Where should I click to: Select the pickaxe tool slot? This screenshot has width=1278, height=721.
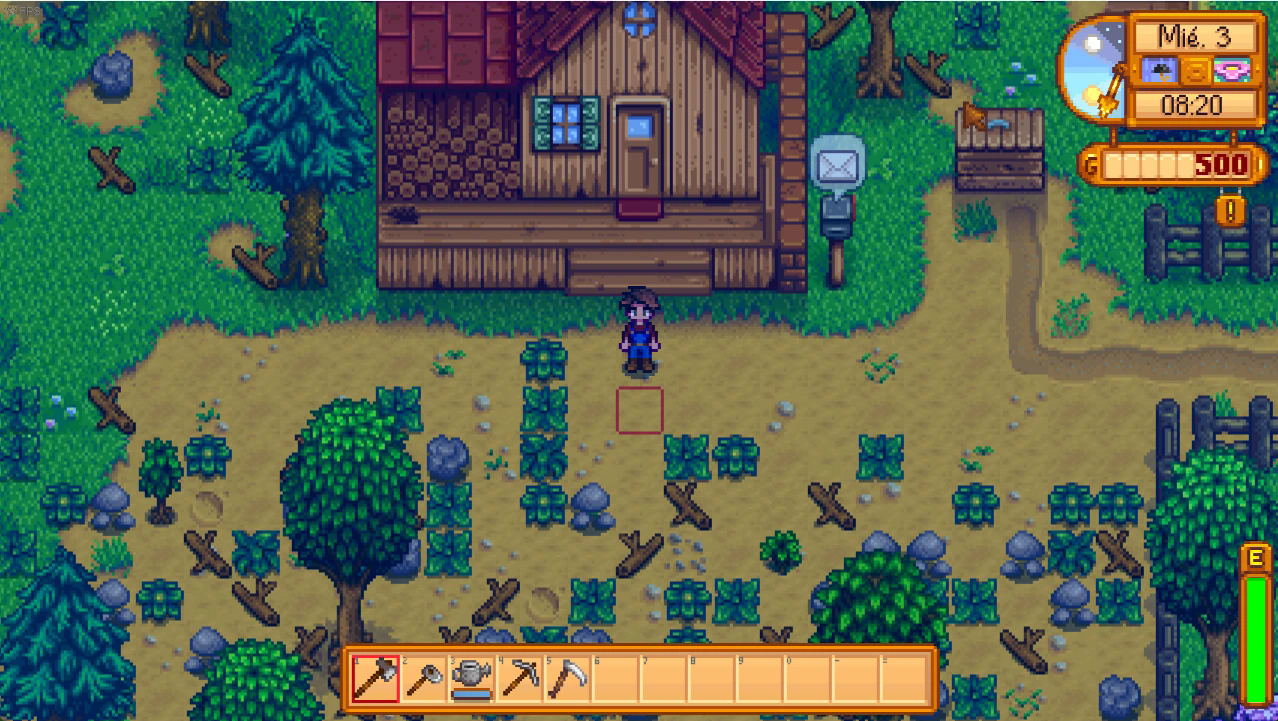point(520,680)
